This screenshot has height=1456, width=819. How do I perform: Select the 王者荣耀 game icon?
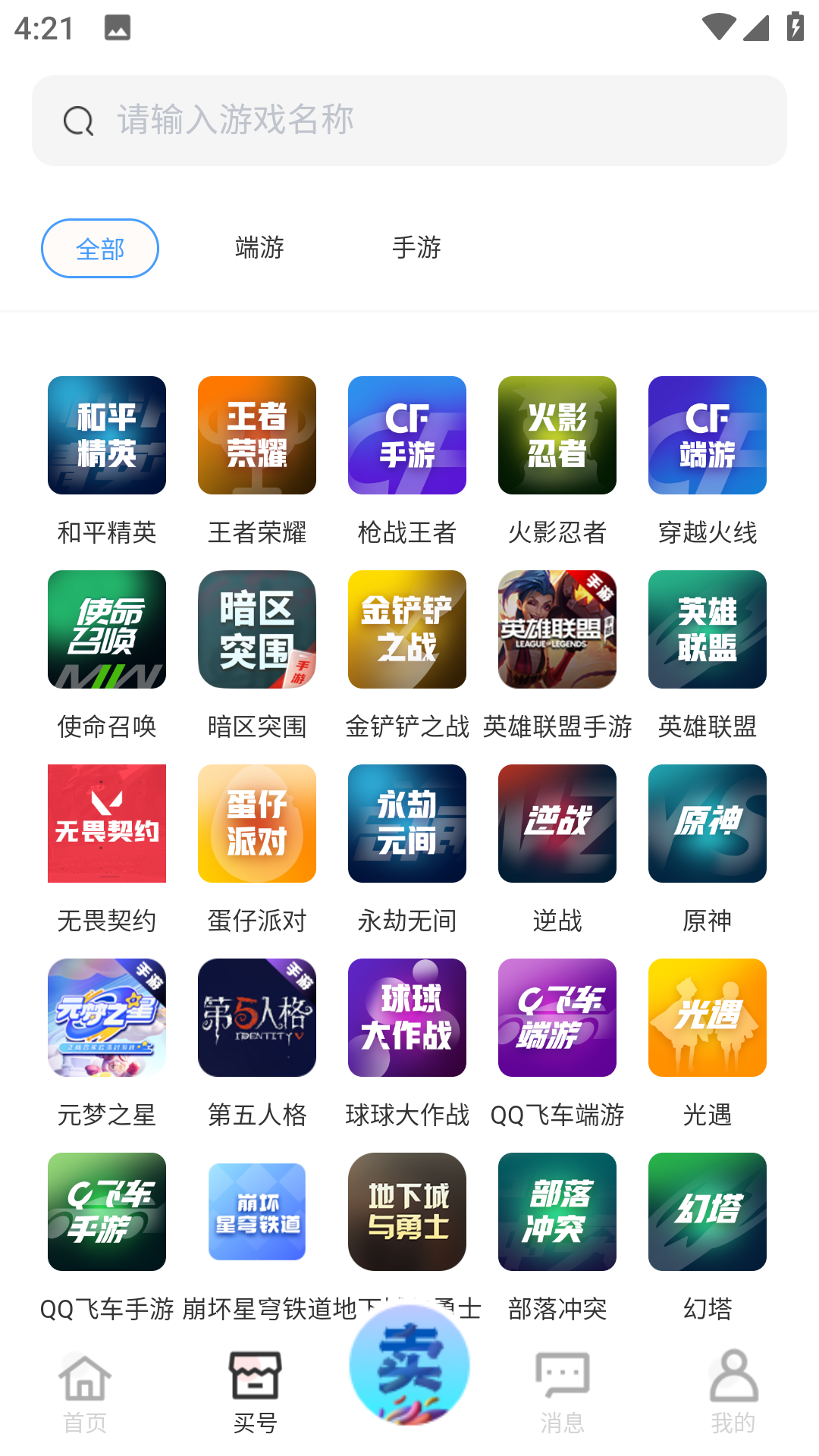pos(256,435)
